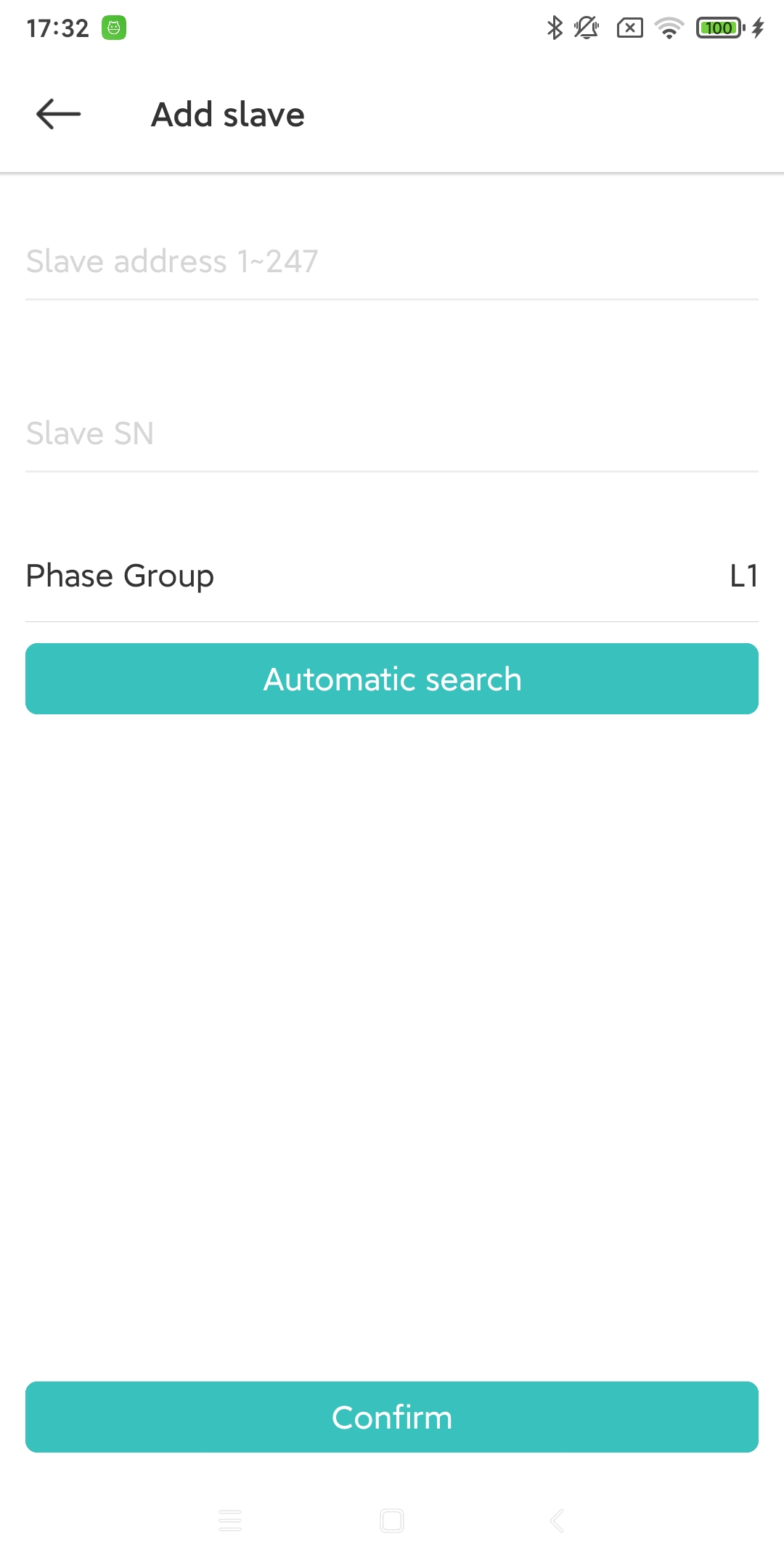Start Automatic search for slaves

tap(392, 679)
